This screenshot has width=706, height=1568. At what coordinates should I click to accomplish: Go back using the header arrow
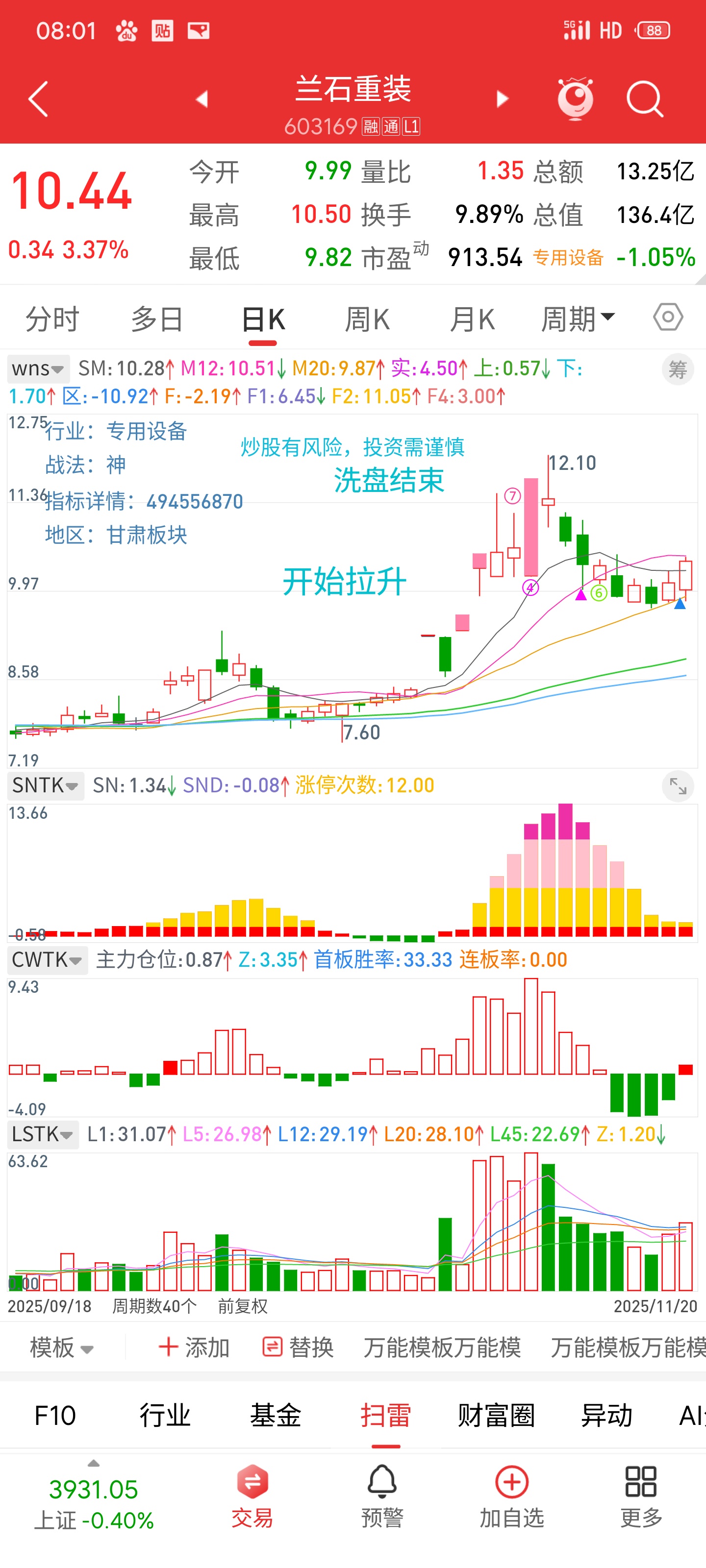[x=38, y=98]
